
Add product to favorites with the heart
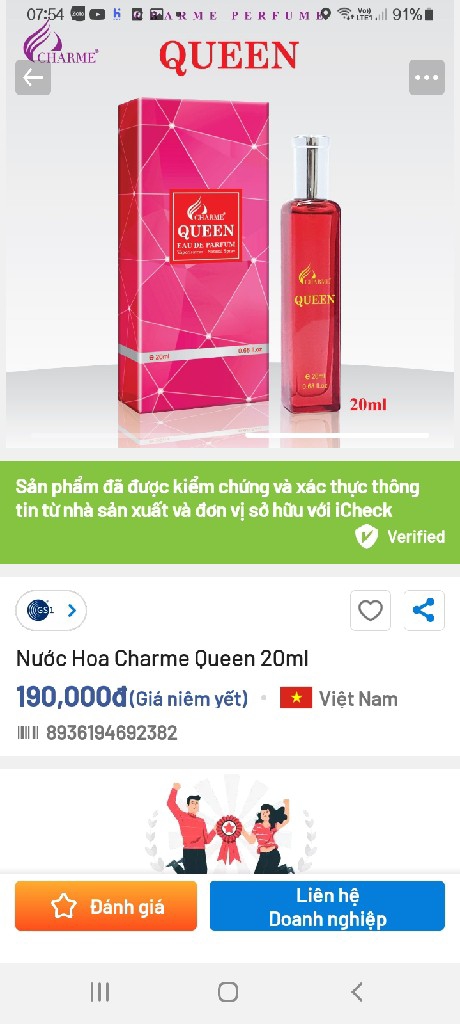[370, 611]
